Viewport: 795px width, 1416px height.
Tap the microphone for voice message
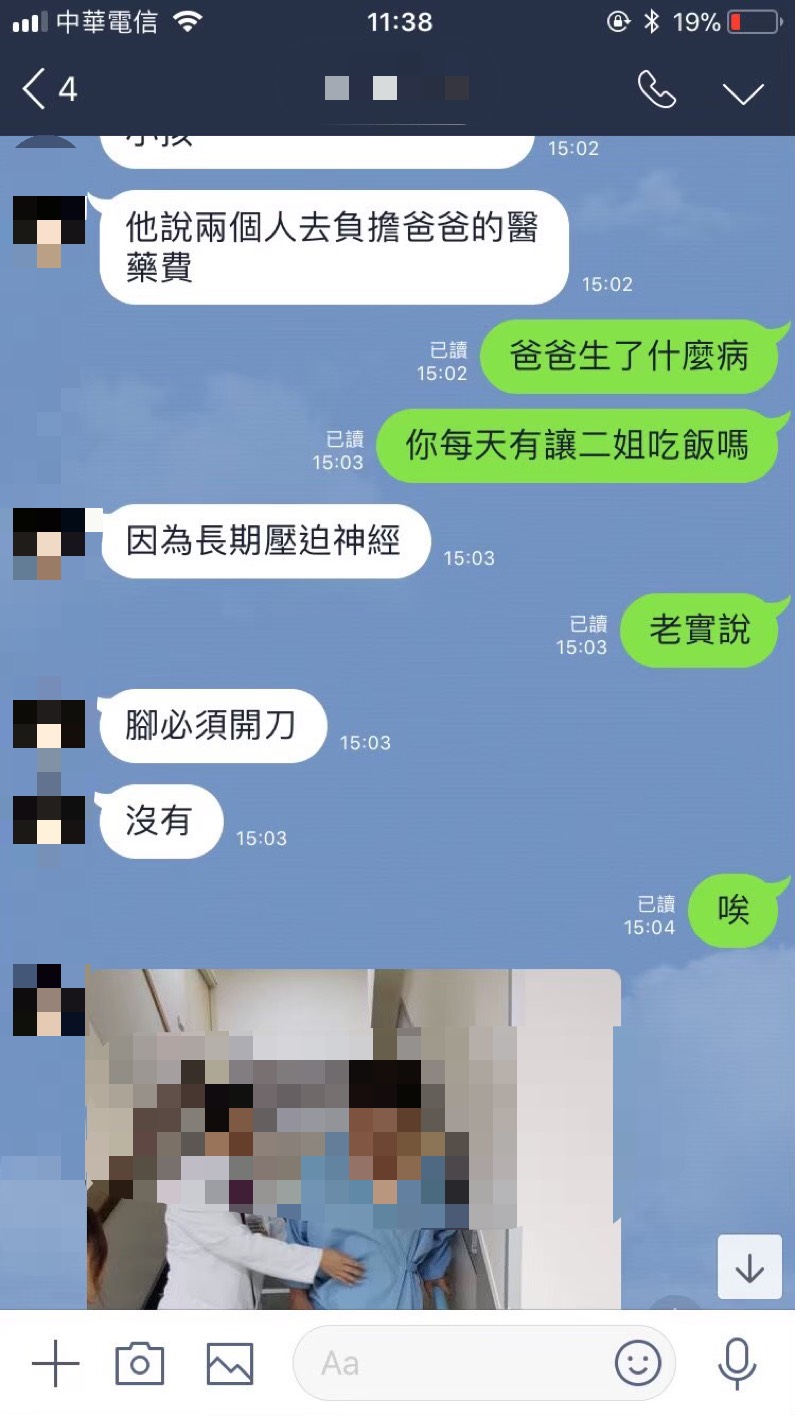[x=737, y=1363]
